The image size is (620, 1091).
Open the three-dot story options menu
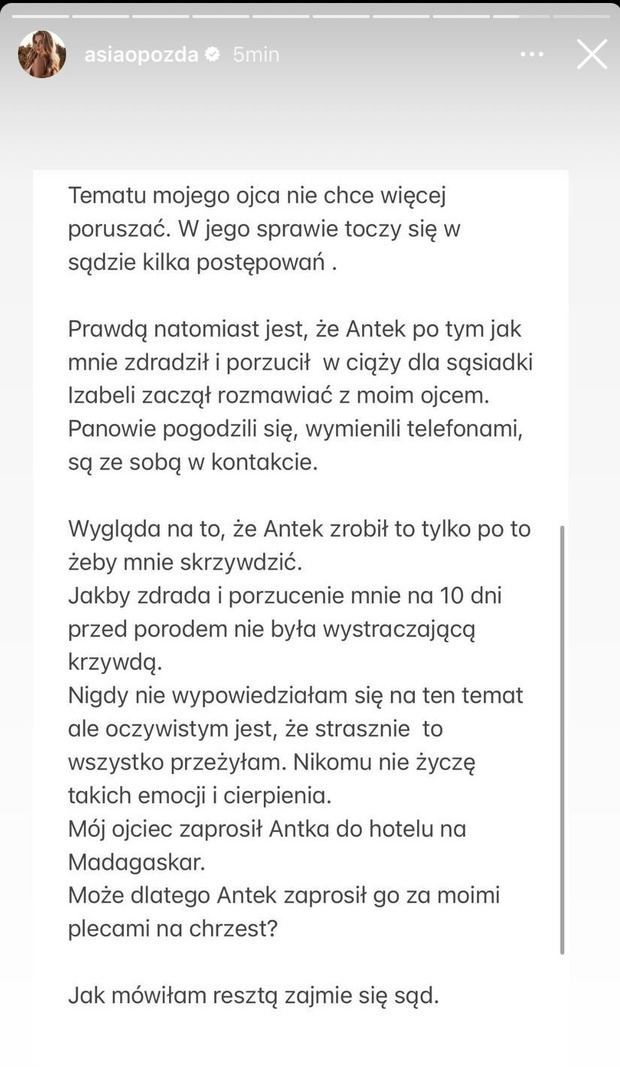click(x=532, y=54)
